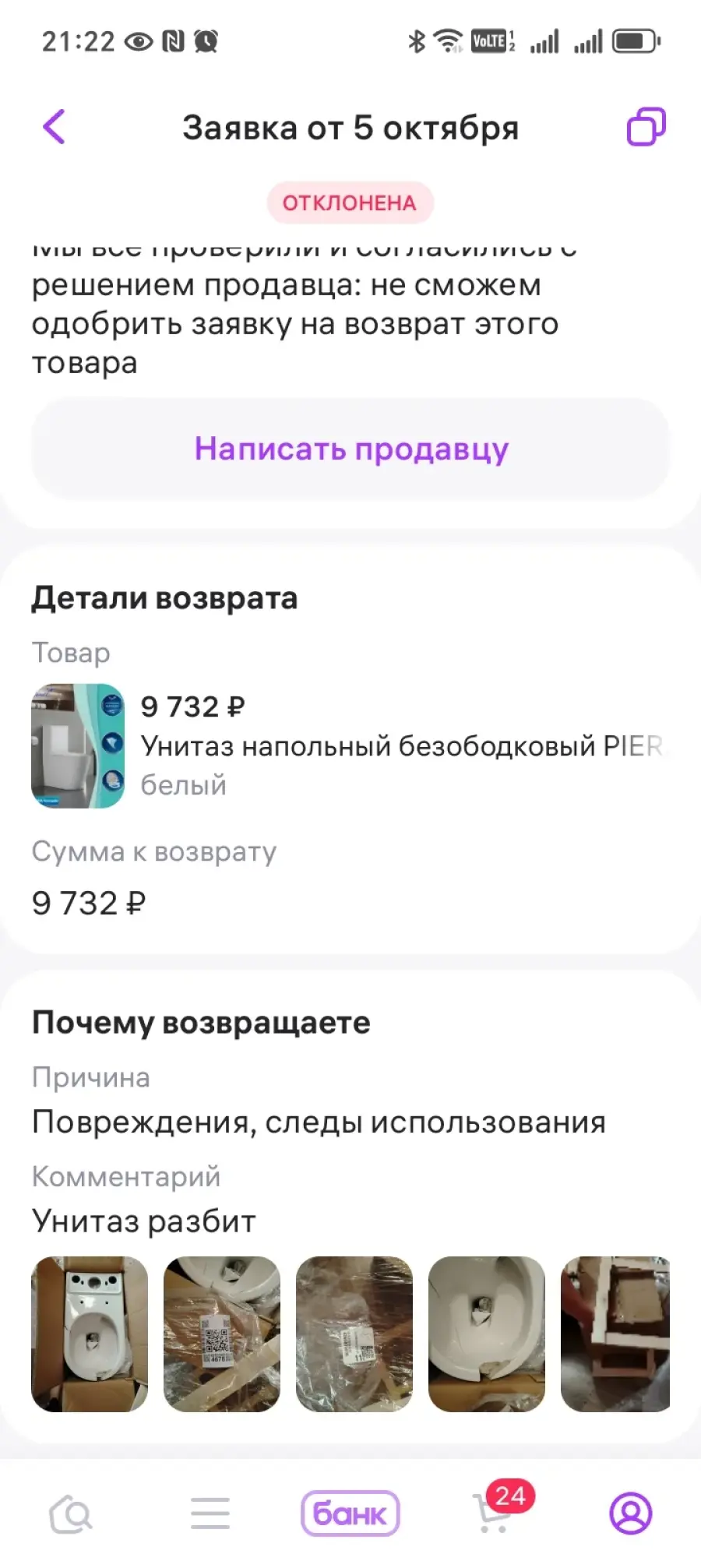View fourth photo of broken toilet bowl
Screen dimensions: 701x1568
tap(487, 1334)
